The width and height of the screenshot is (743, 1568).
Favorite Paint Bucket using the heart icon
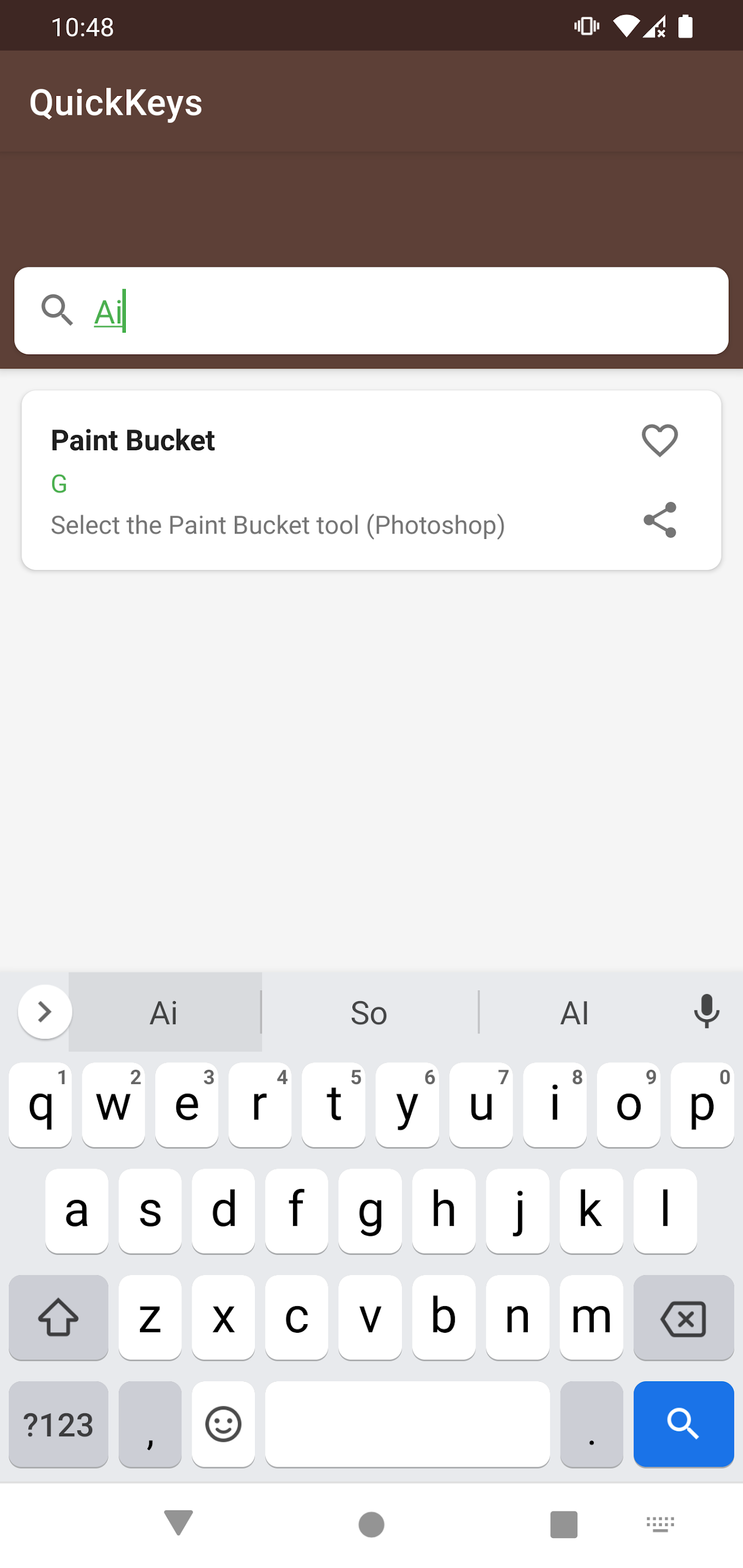[659, 440]
